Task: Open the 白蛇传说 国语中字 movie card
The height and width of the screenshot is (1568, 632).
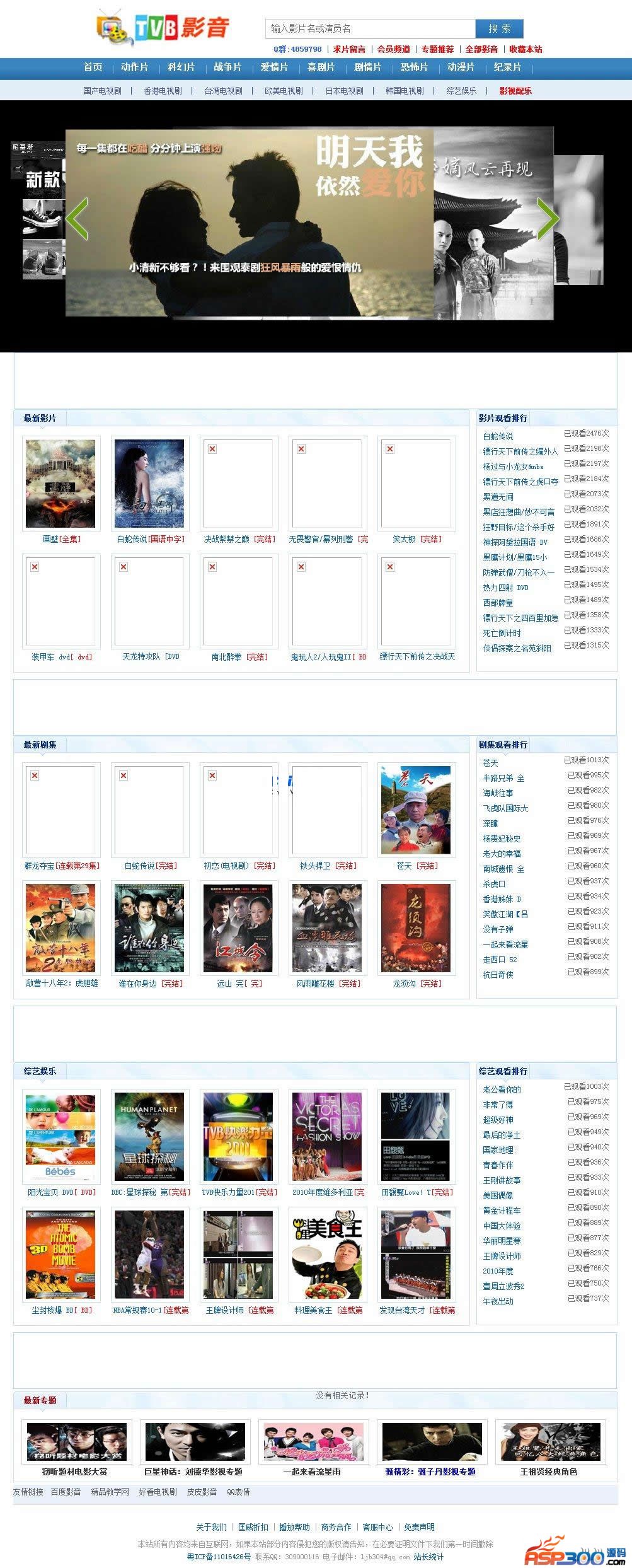Action: click(149, 484)
